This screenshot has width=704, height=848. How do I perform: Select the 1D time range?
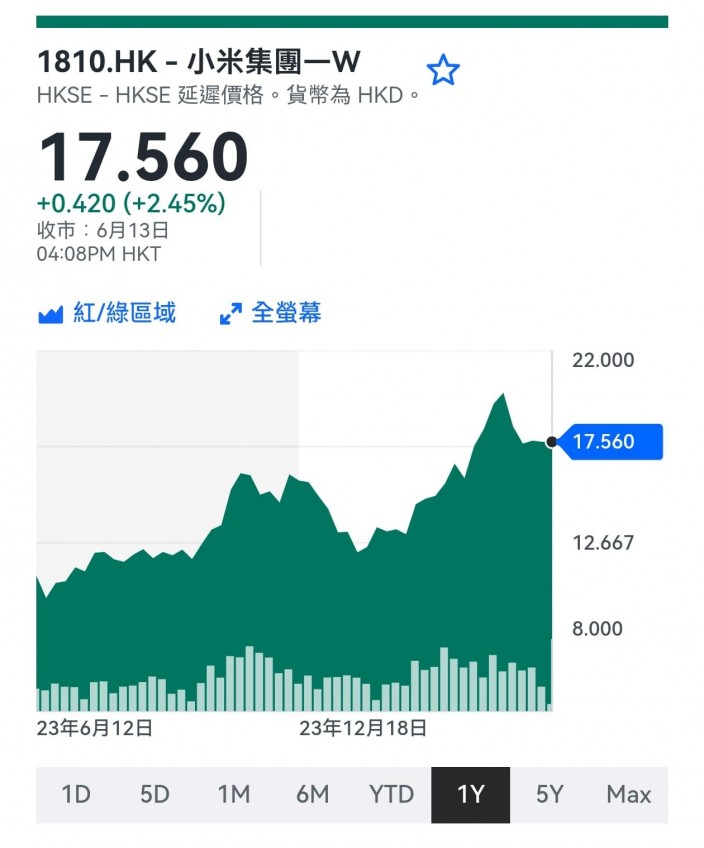tap(76, 794)
